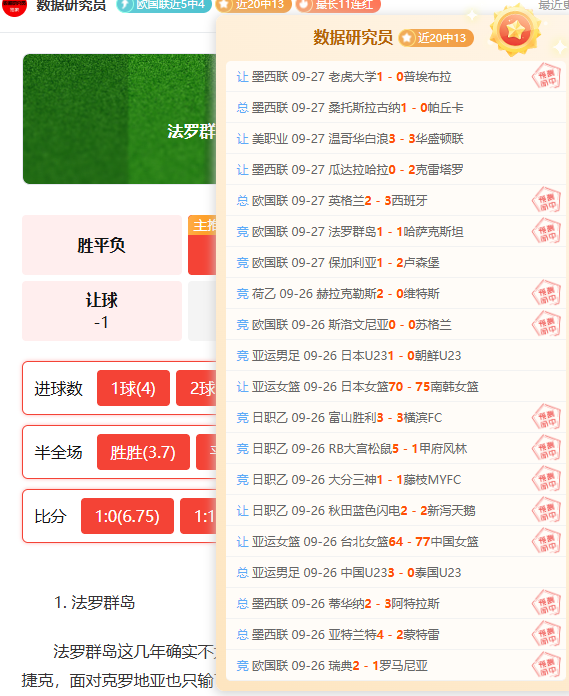The image size is (569, 696).
Task: Tap the 欧国联近5中4 badge
Action: [163, 5]
